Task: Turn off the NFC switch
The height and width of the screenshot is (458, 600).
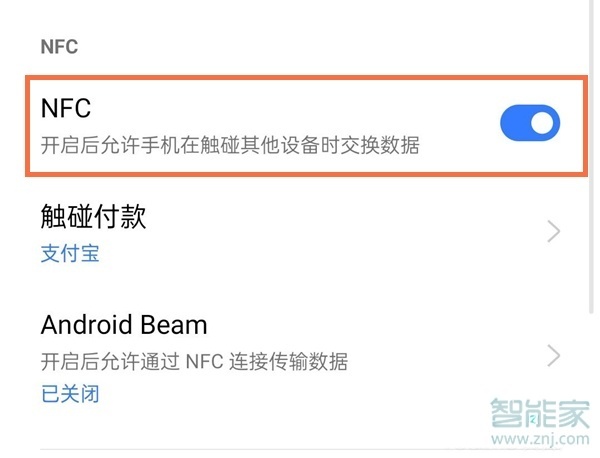Action: point(530,124)
